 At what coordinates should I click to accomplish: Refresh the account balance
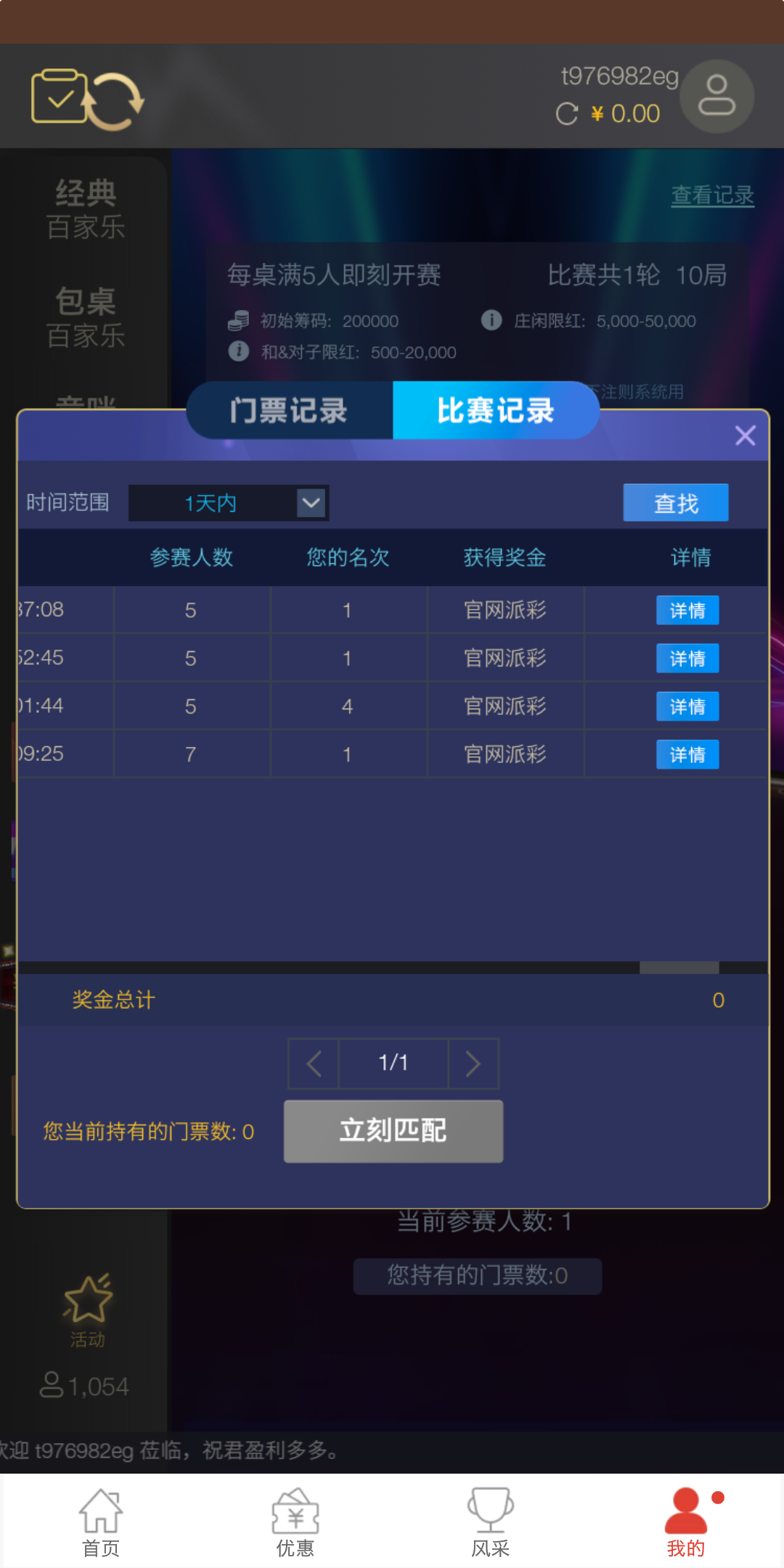coord(567,114)
